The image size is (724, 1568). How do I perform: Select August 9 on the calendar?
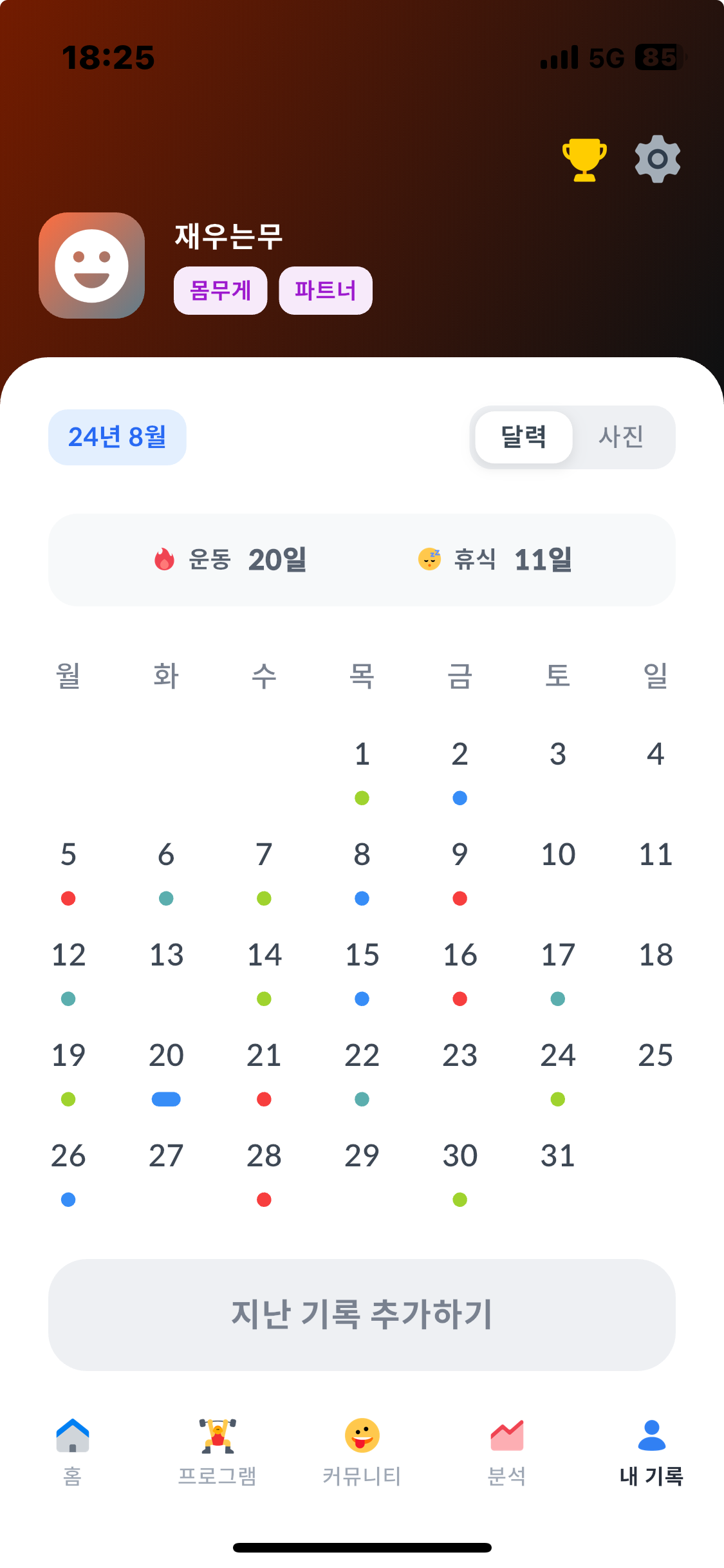(x=459, y=869)
